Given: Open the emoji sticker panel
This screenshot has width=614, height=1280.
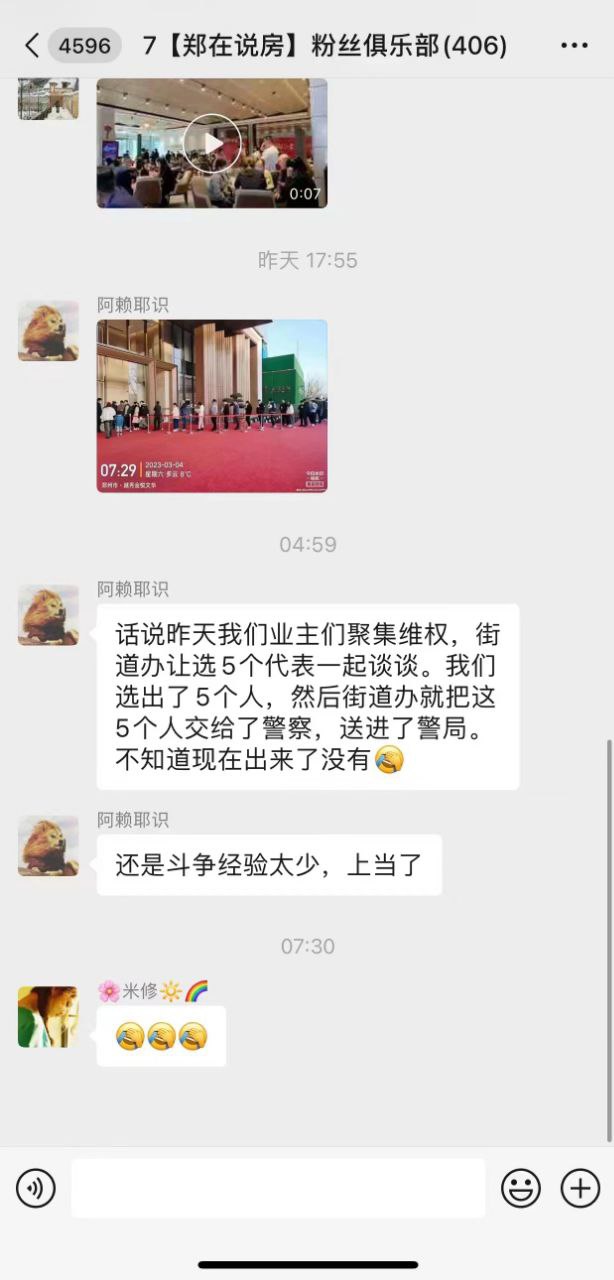Looking at the screenshot, I should (521, 1188).
